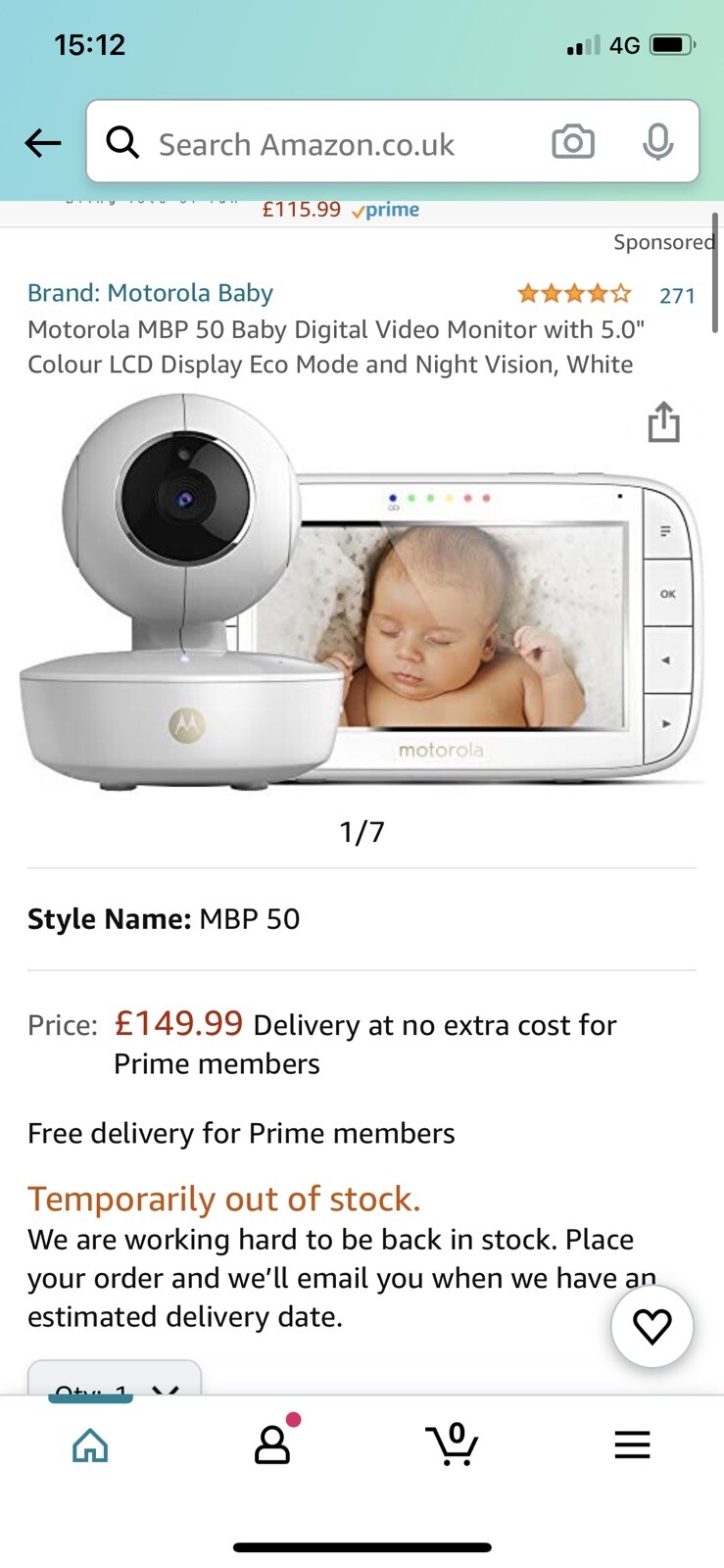This screenshot has height=1568, width=724.
Task: Open the Brand: Motorola Baby link
Action: [x=150, y=293]
